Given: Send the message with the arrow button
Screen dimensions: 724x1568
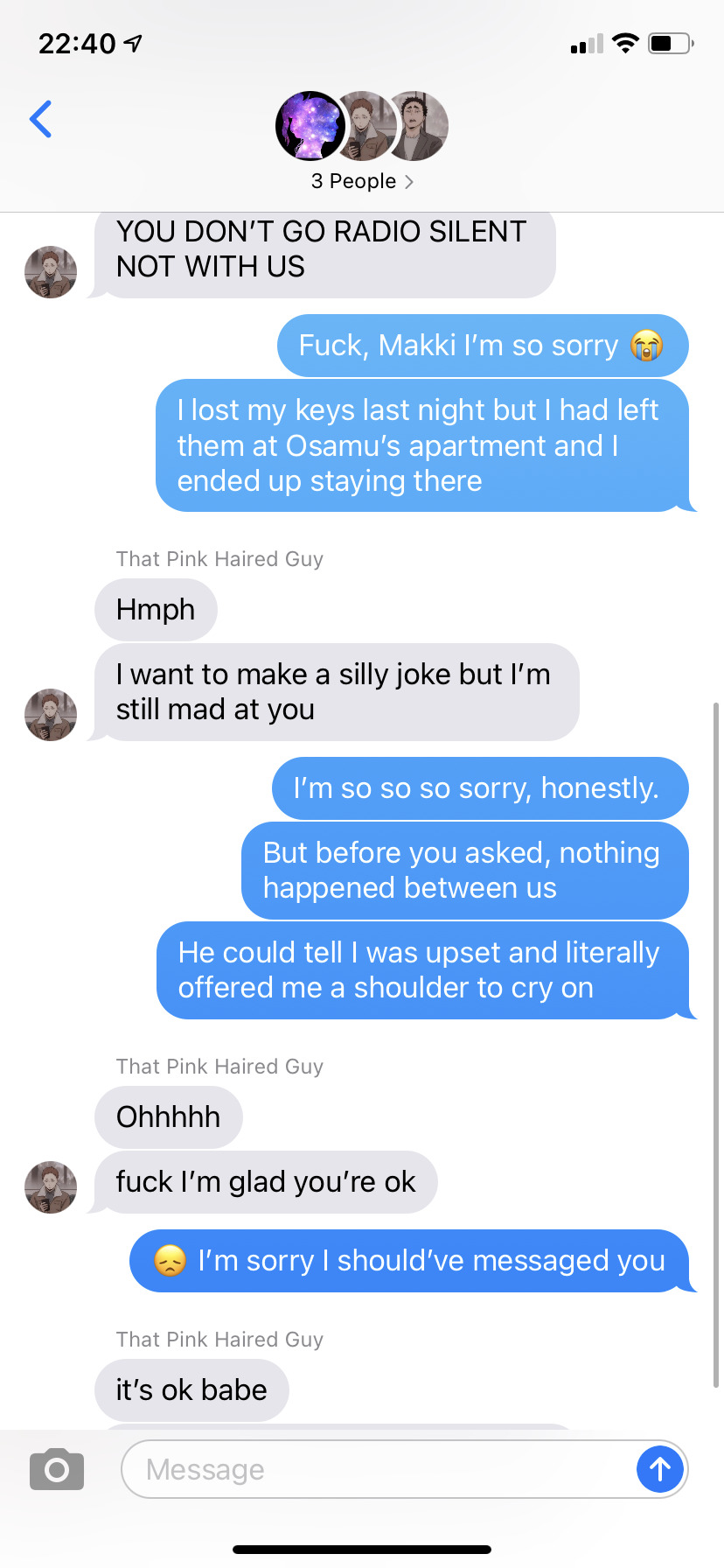Looking at the screenshot, I should click(x=659, y=1469).
